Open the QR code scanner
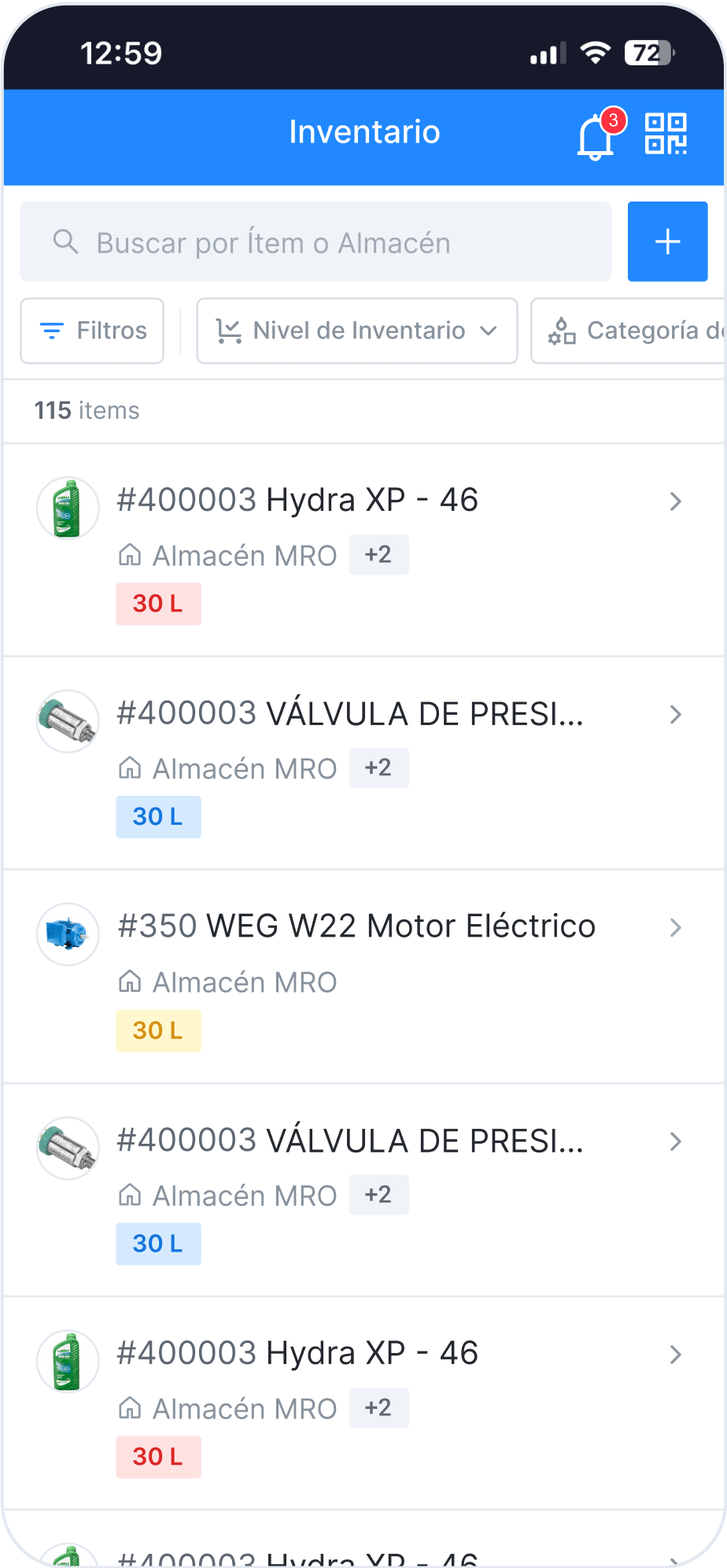The height and width of the screenshot is (1568, 727). tap(666, 134)
